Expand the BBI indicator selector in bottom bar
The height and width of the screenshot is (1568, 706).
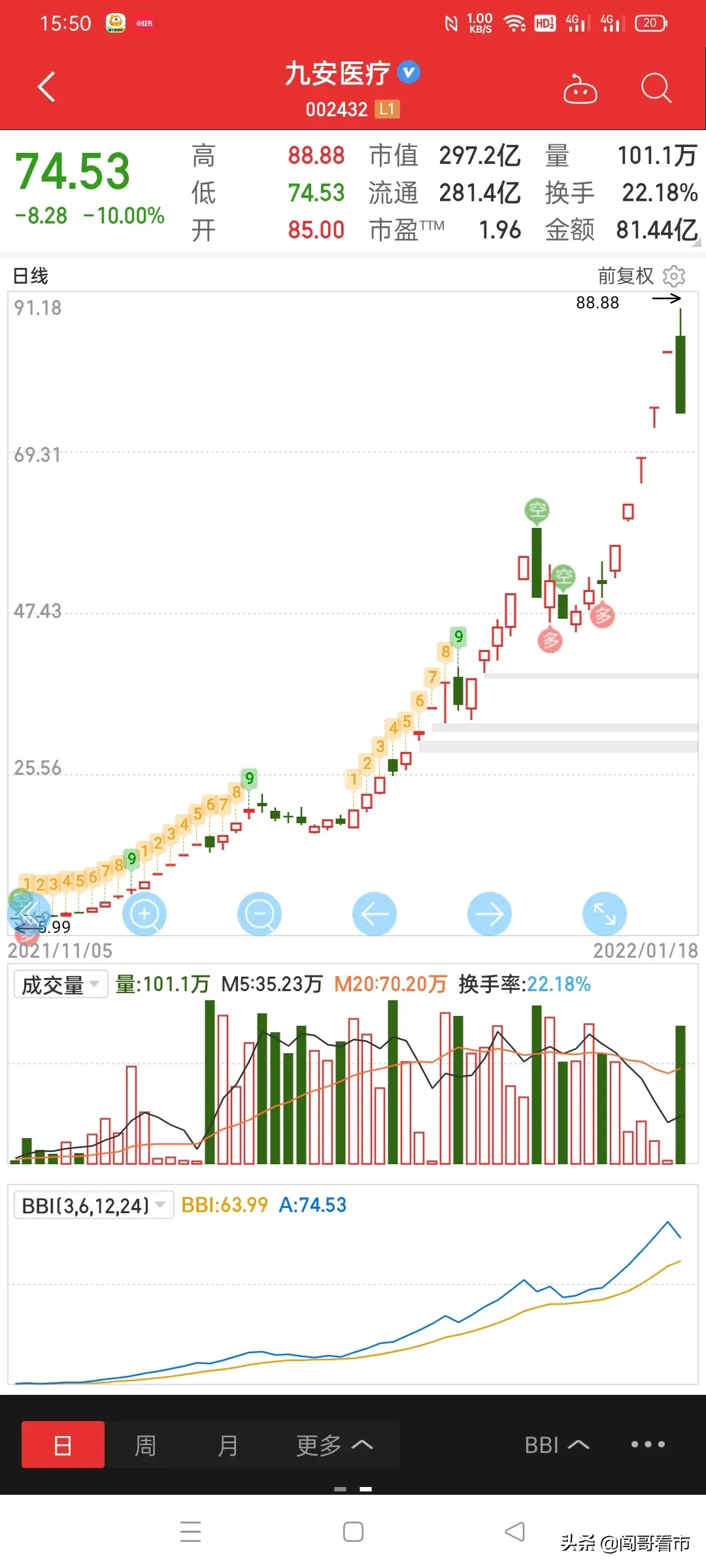[x=556, y=1445]
